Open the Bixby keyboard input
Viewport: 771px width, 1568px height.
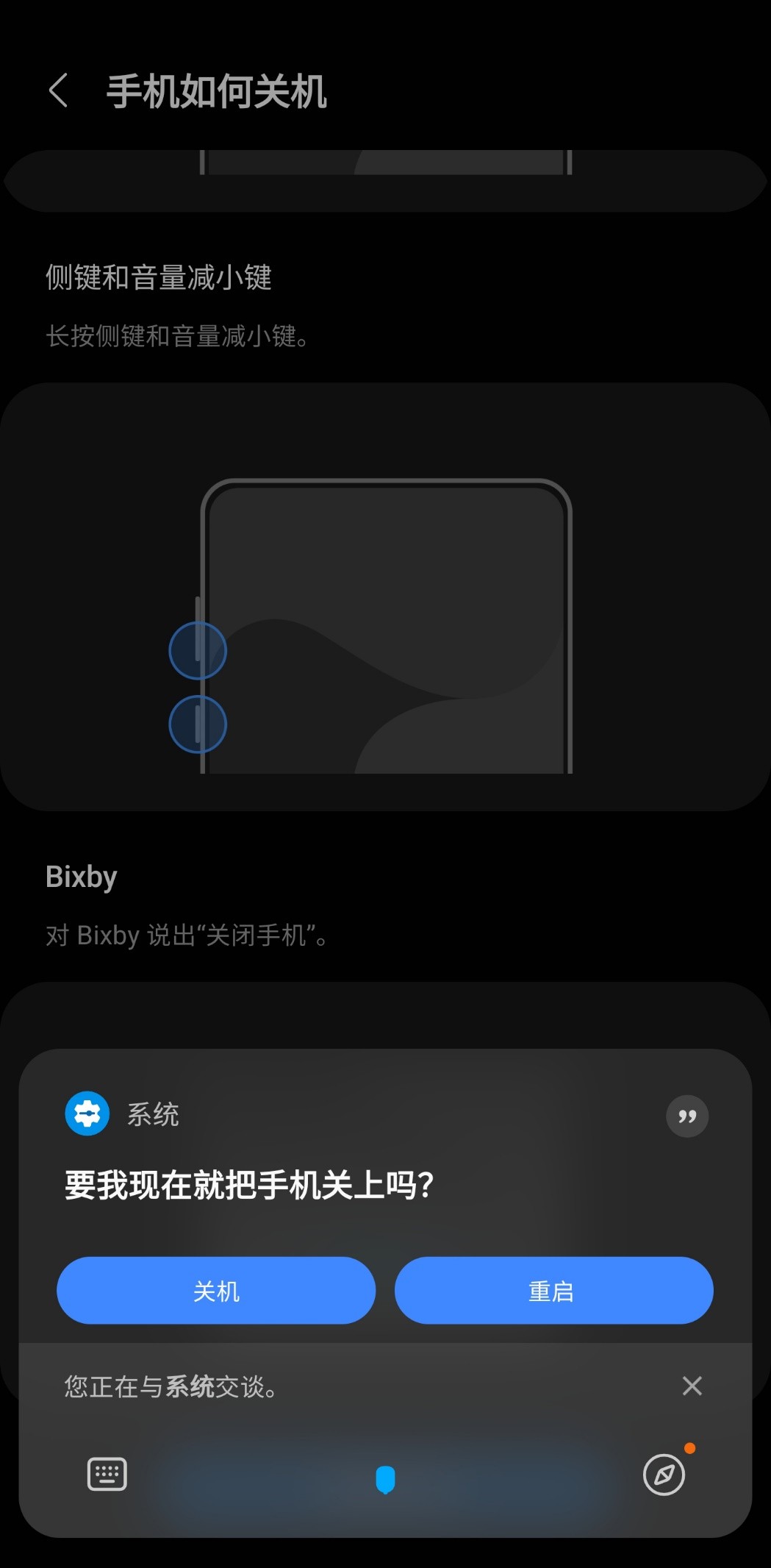(107, 1474)
